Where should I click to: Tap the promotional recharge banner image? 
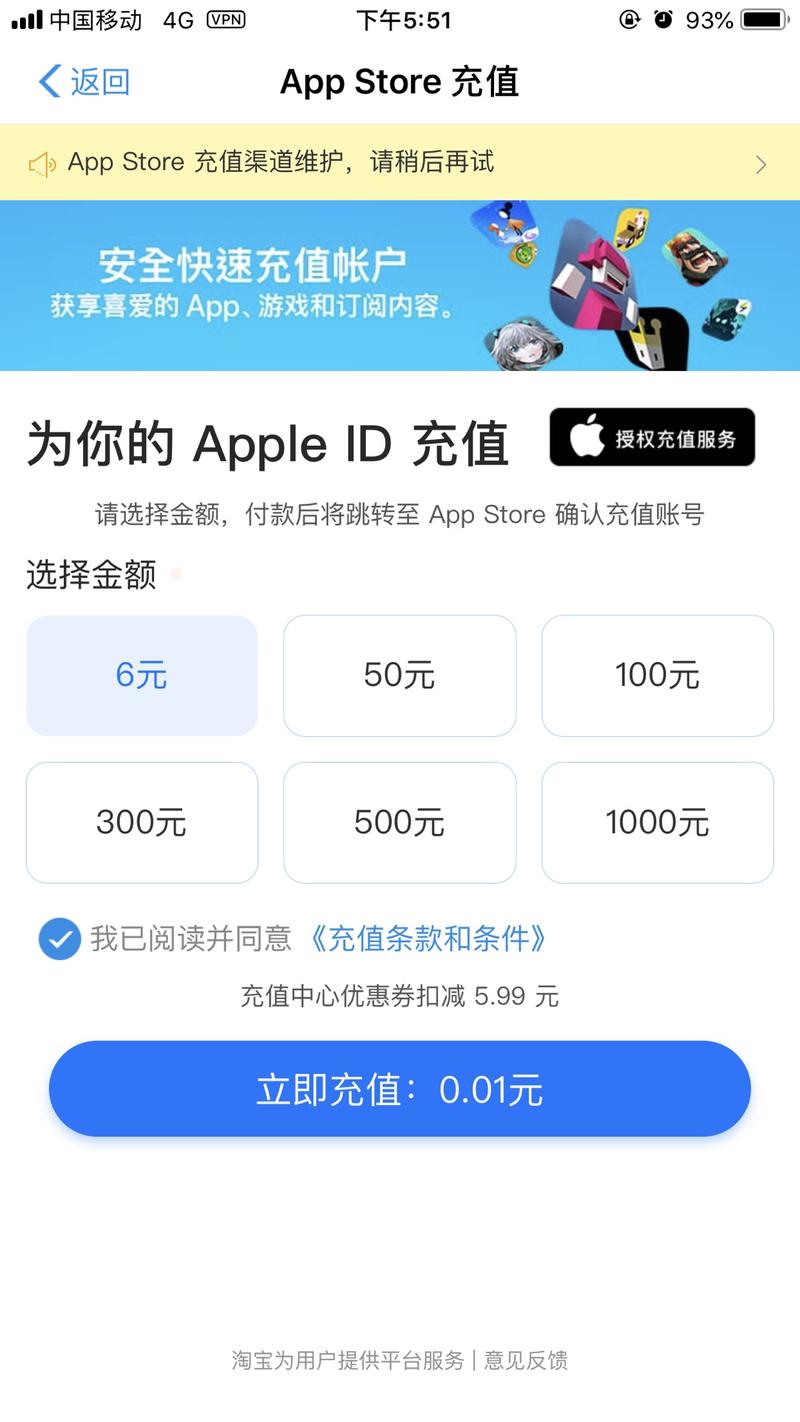point(399,285)
